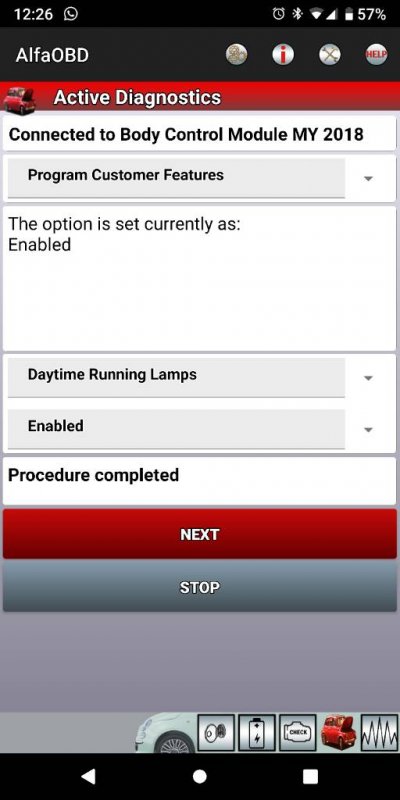The height and width of the screenshot is (800, 400).
Task: Open the info icon in app bar
Action: click(x=283, y=55)
